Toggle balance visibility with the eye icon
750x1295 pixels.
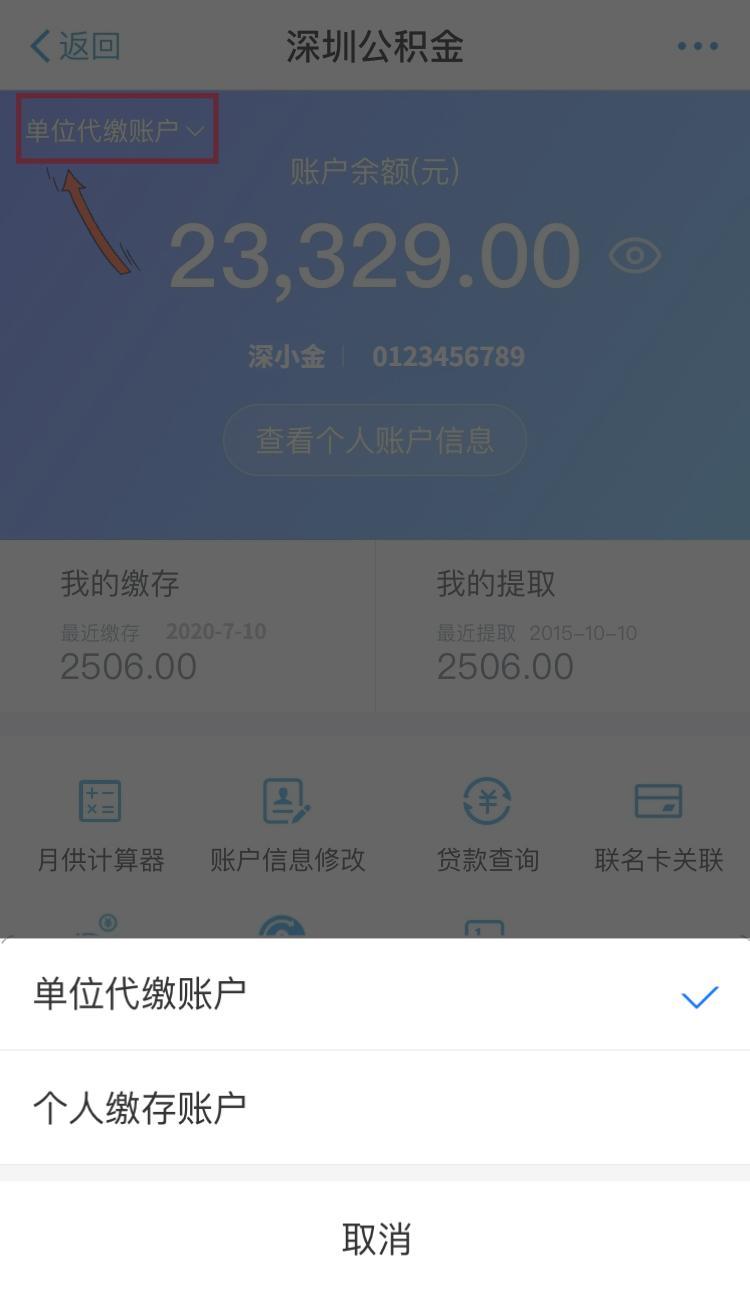pos(634,256)
